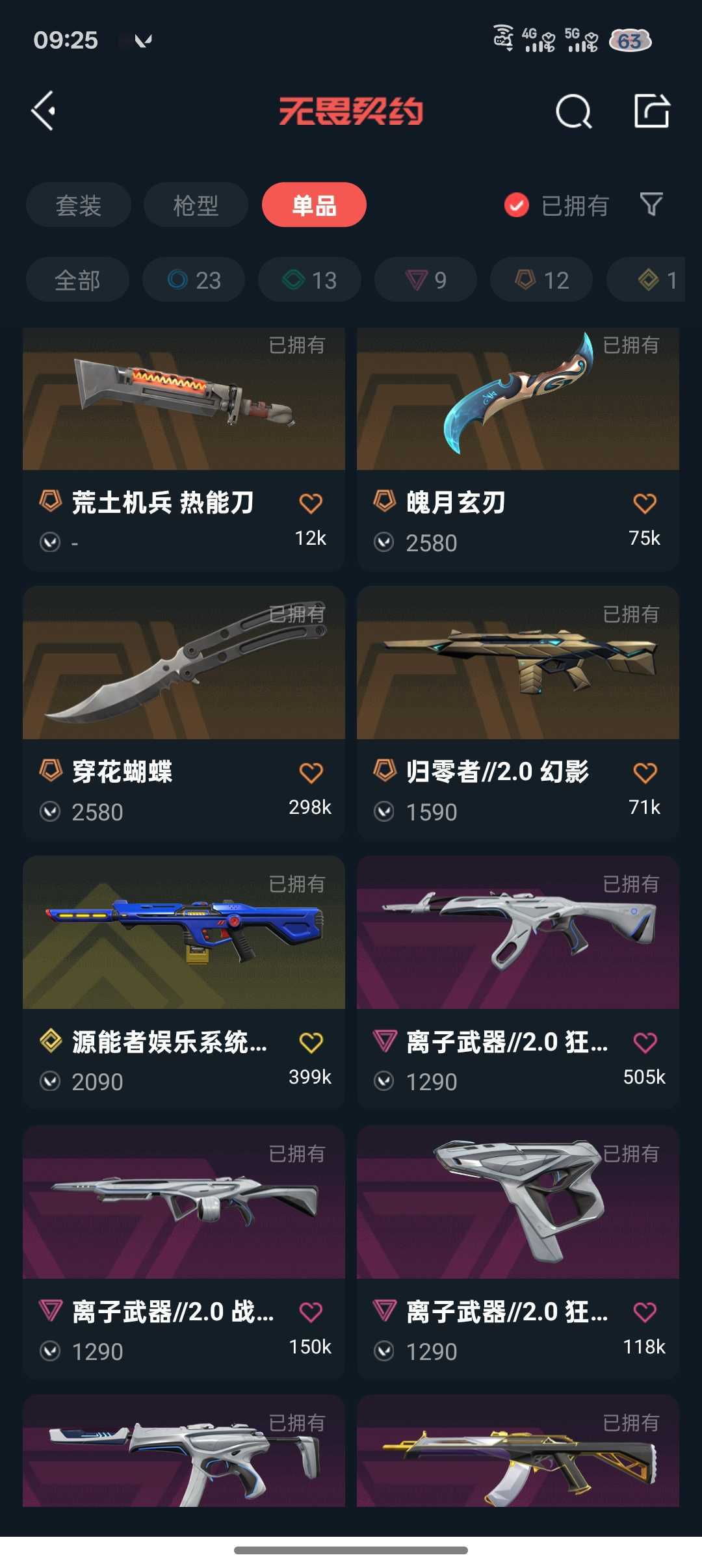Viewport: 702px width, 1568px height.
Task: Select the 单品 tab
Action: click(314, 205)
